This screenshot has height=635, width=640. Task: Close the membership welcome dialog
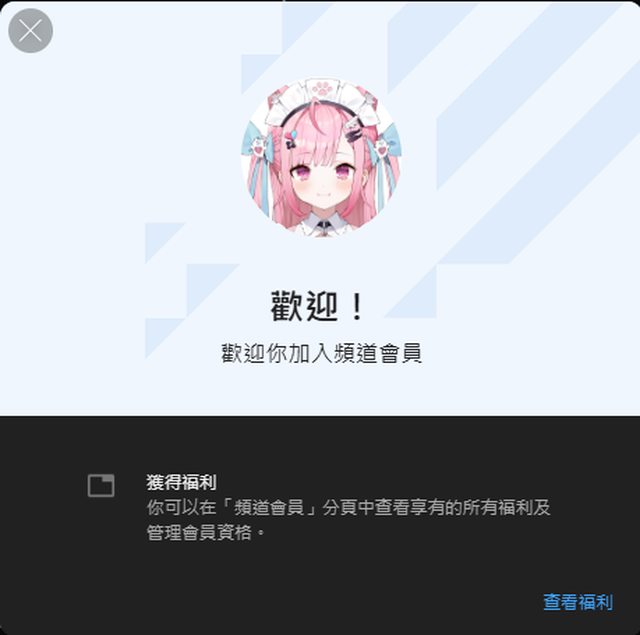30,31
